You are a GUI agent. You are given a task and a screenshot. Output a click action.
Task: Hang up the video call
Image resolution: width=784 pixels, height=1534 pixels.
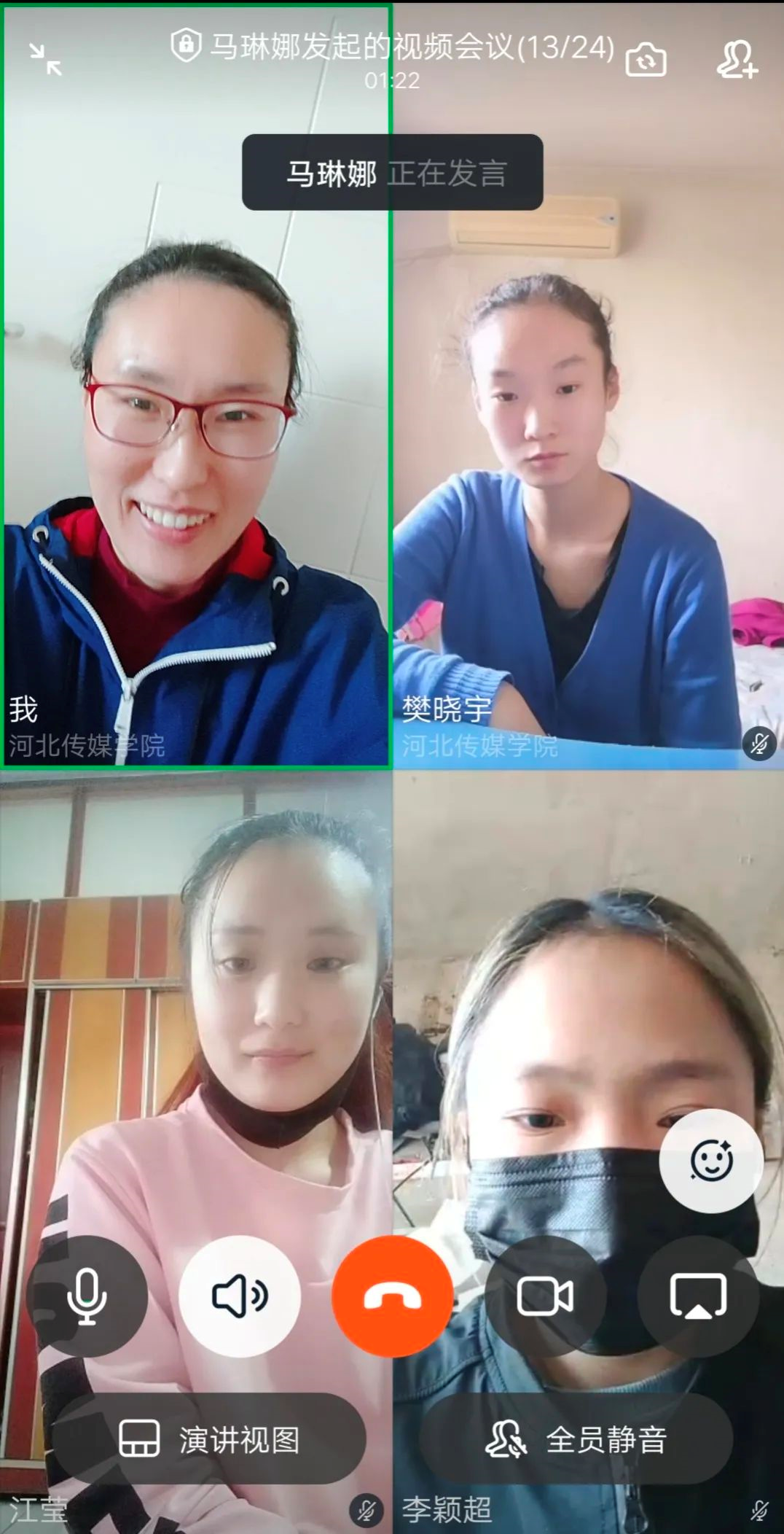click(393, 1296)
